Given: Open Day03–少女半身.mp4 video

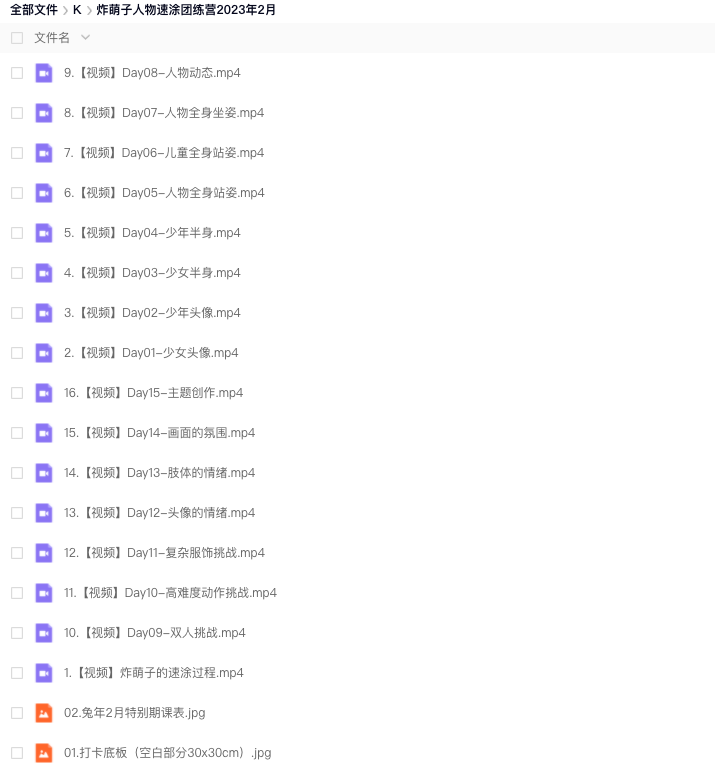Looking at the screenshot, I should coord(152,273).
